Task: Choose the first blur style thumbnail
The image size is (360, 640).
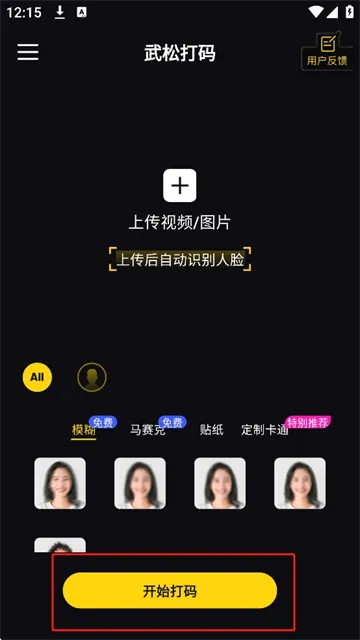Action: [x=60, y=483]
